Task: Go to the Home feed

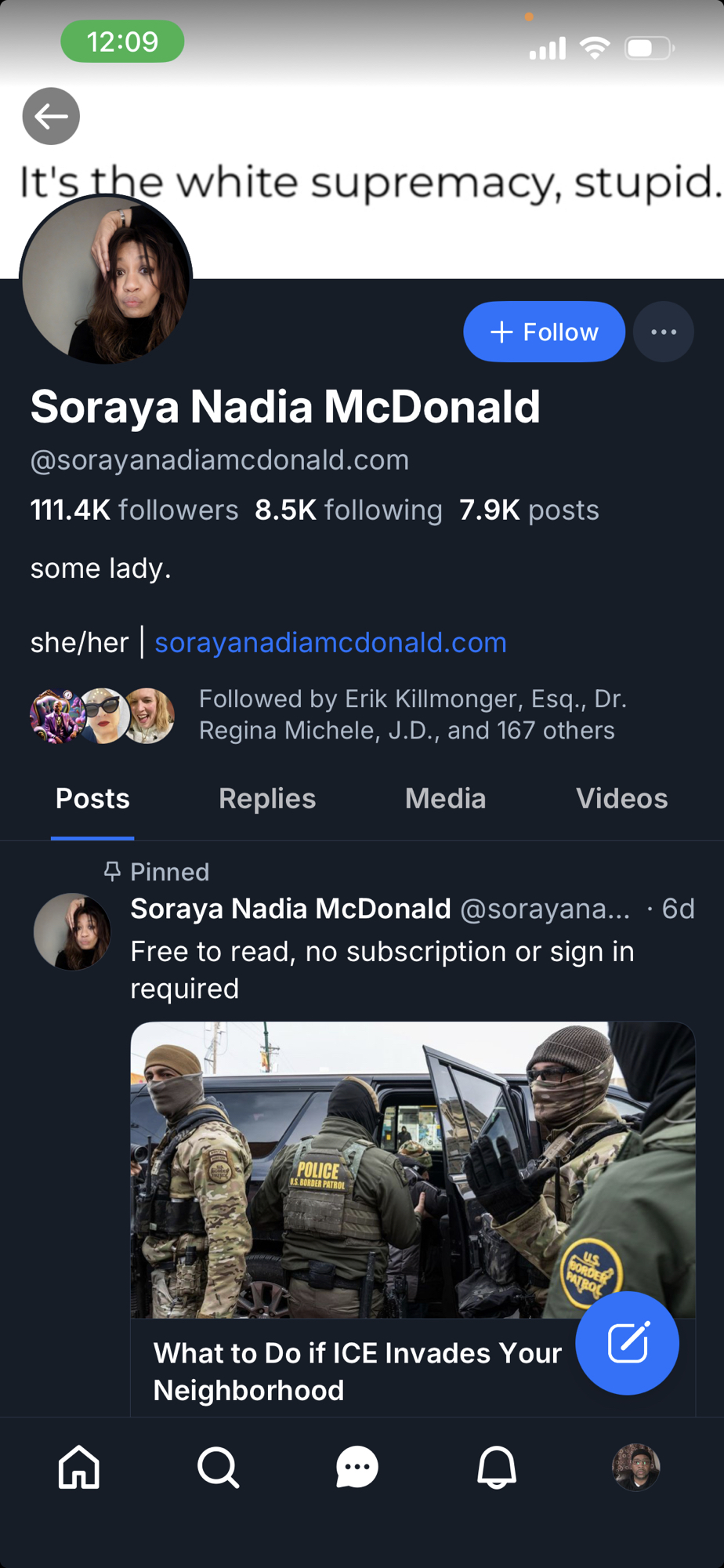Action: [79, 1467]
